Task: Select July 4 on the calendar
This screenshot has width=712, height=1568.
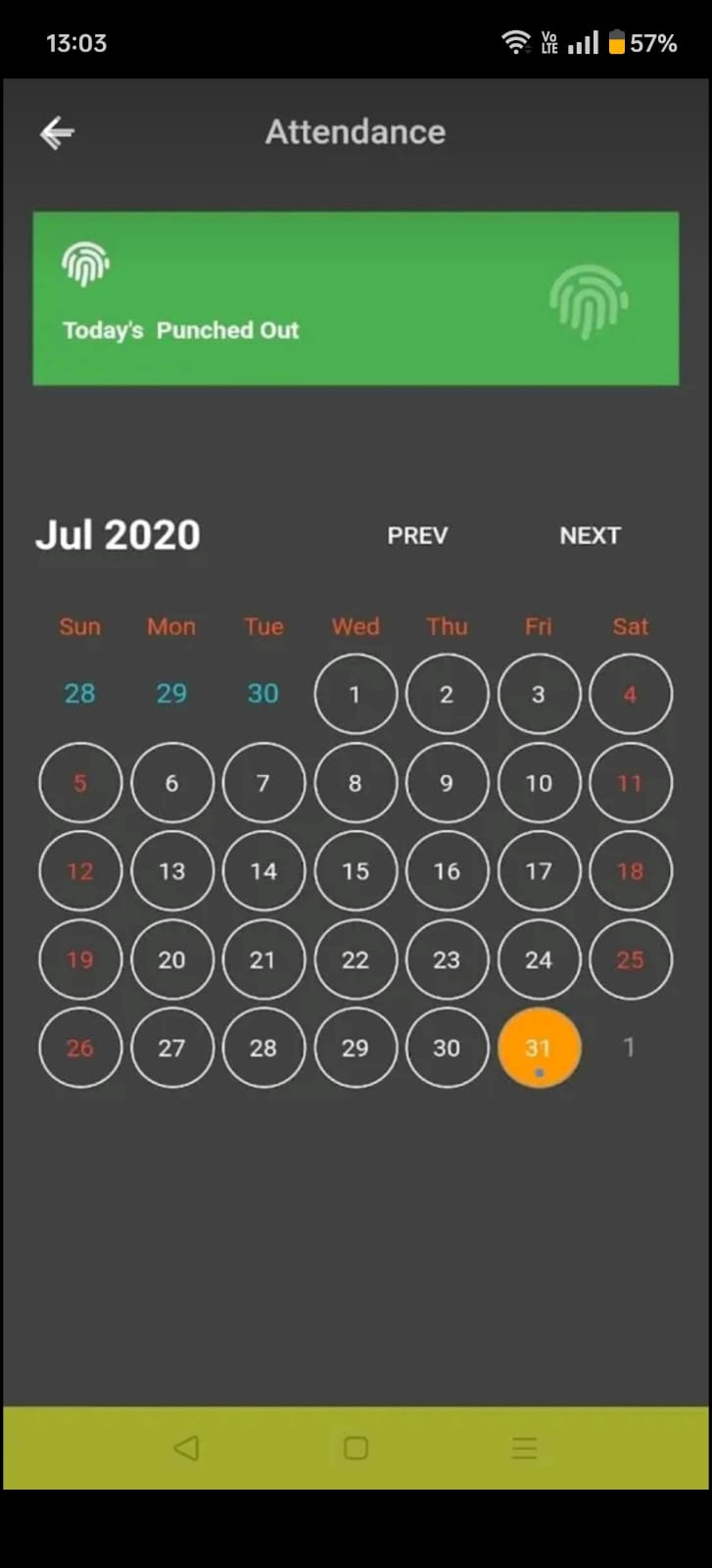Action: (x=631, y=694)
